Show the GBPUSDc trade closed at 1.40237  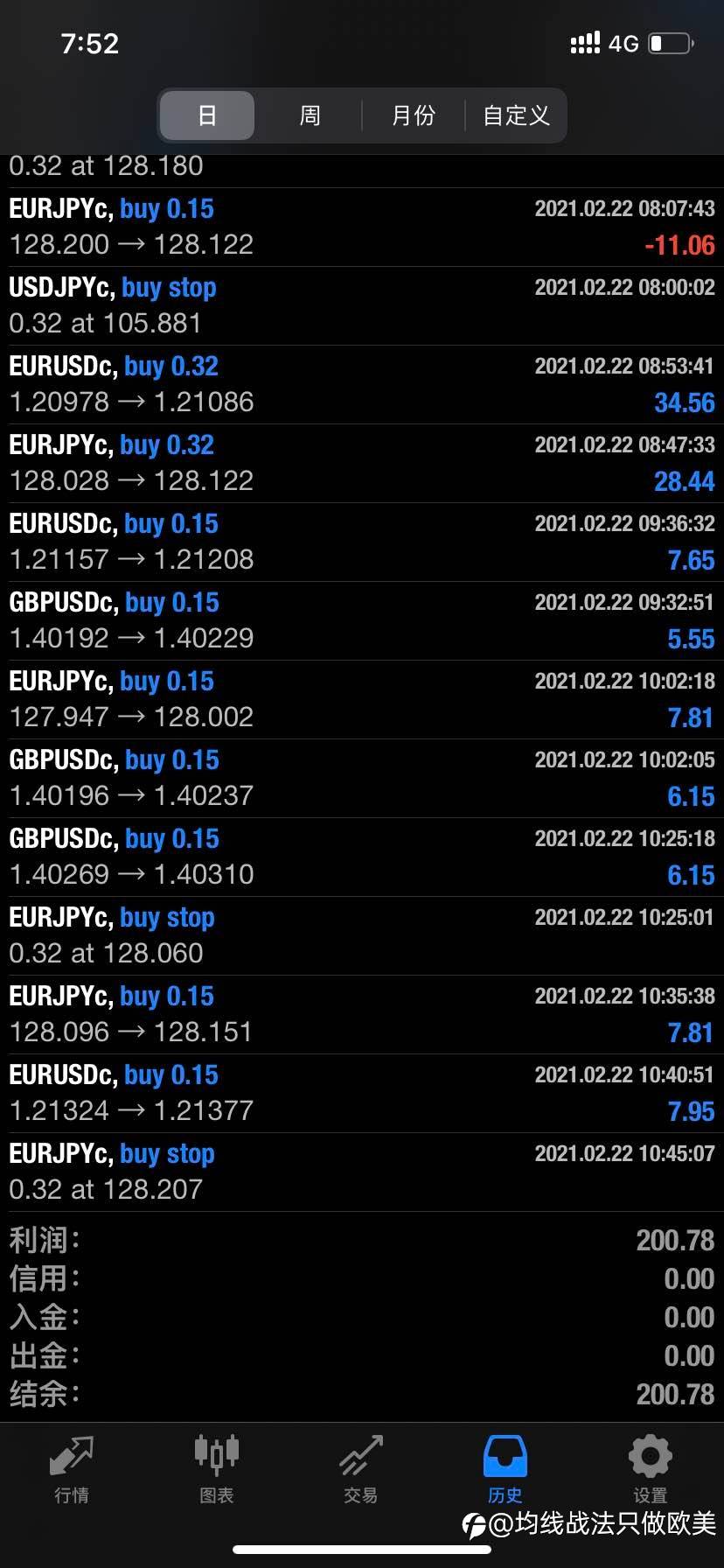click(x=362, y=779)
